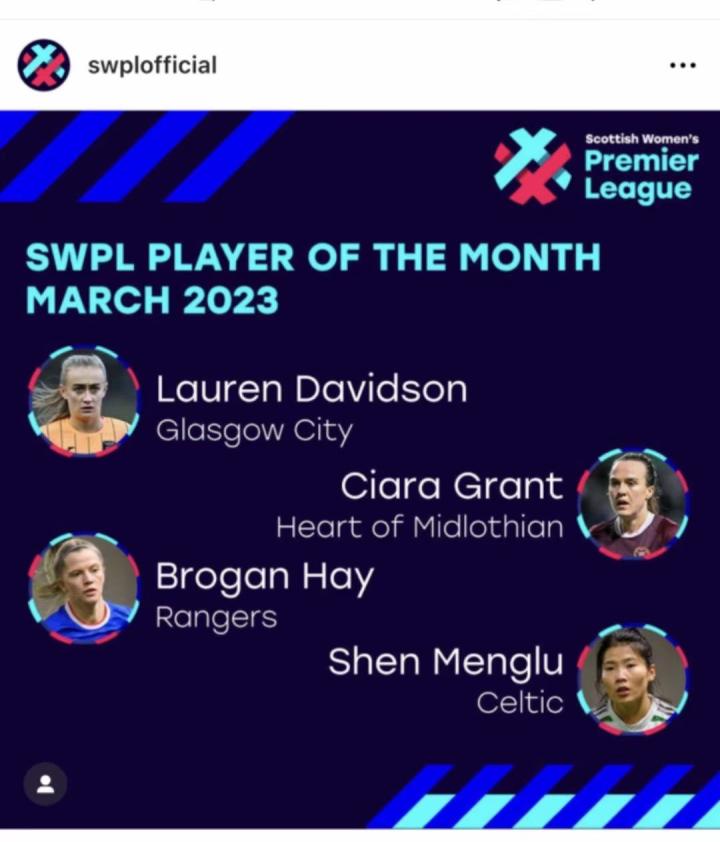
Task: Show tagged people on the post
Action: (x=45, y=783)
